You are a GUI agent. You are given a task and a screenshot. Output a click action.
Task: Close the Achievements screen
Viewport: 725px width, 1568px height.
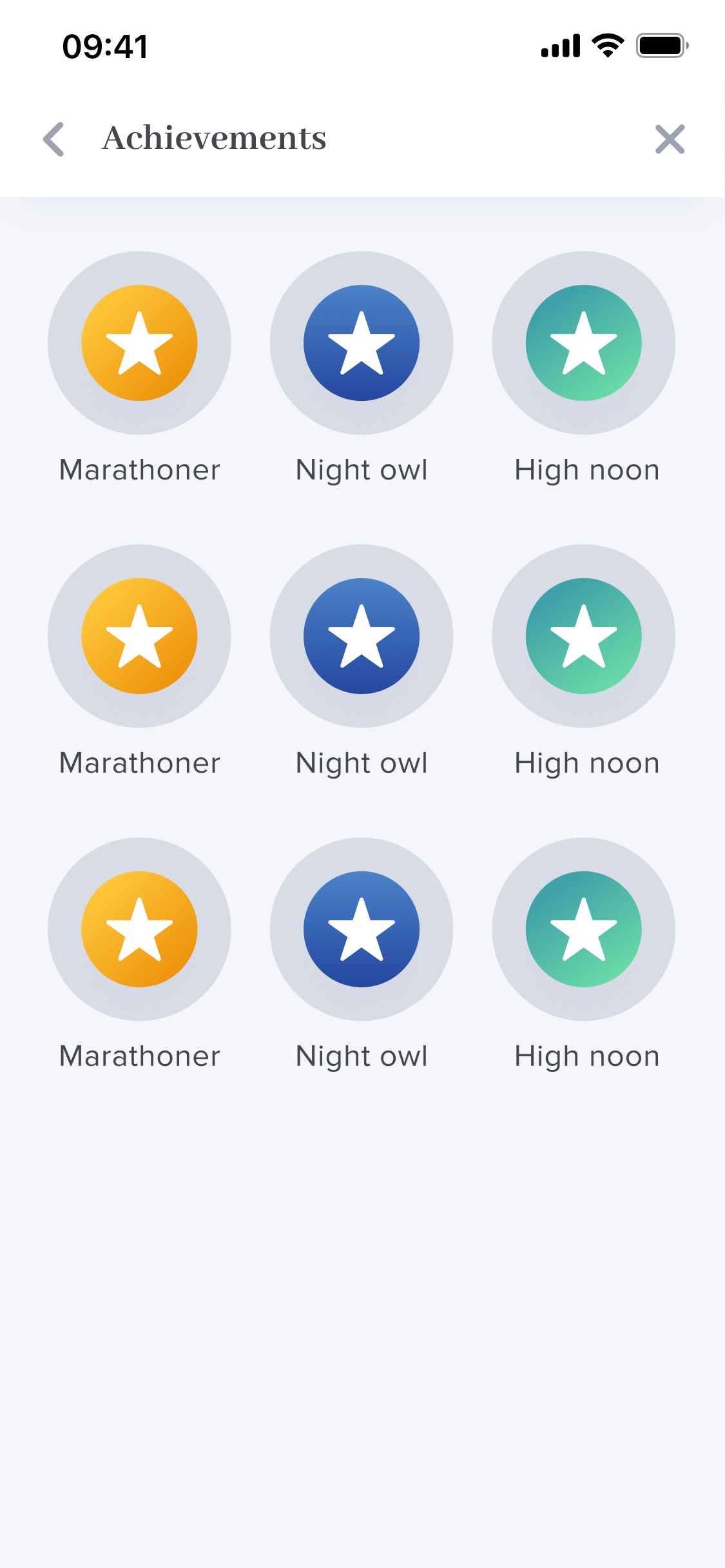click(x=670, y=139)
